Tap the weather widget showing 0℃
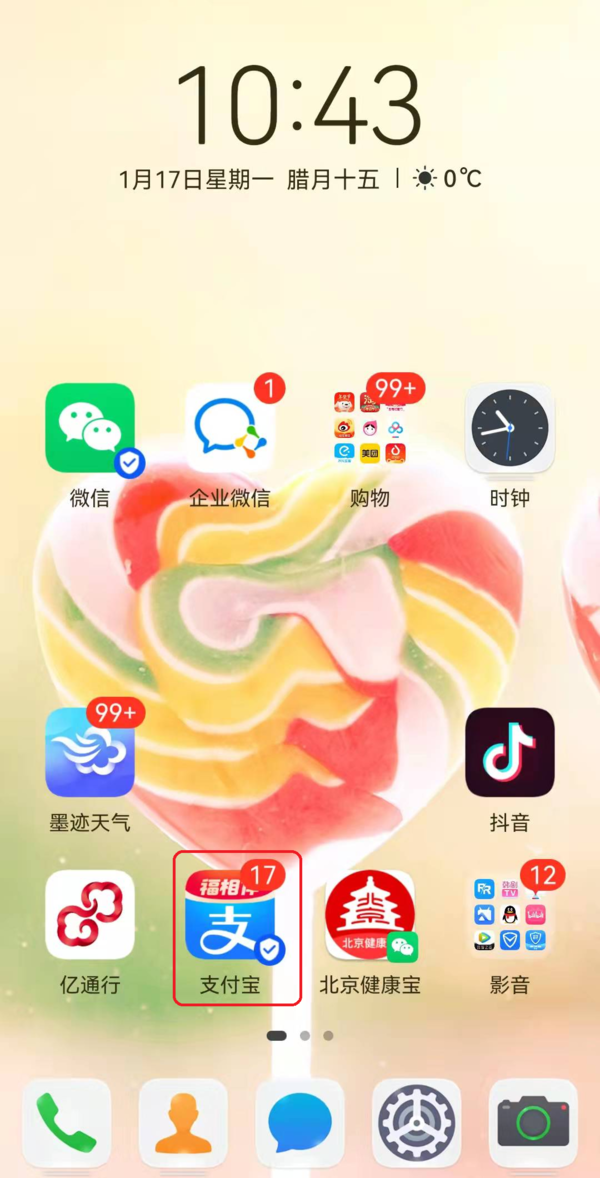Viewport: 600px width, 1178px height. coord(448,179)
